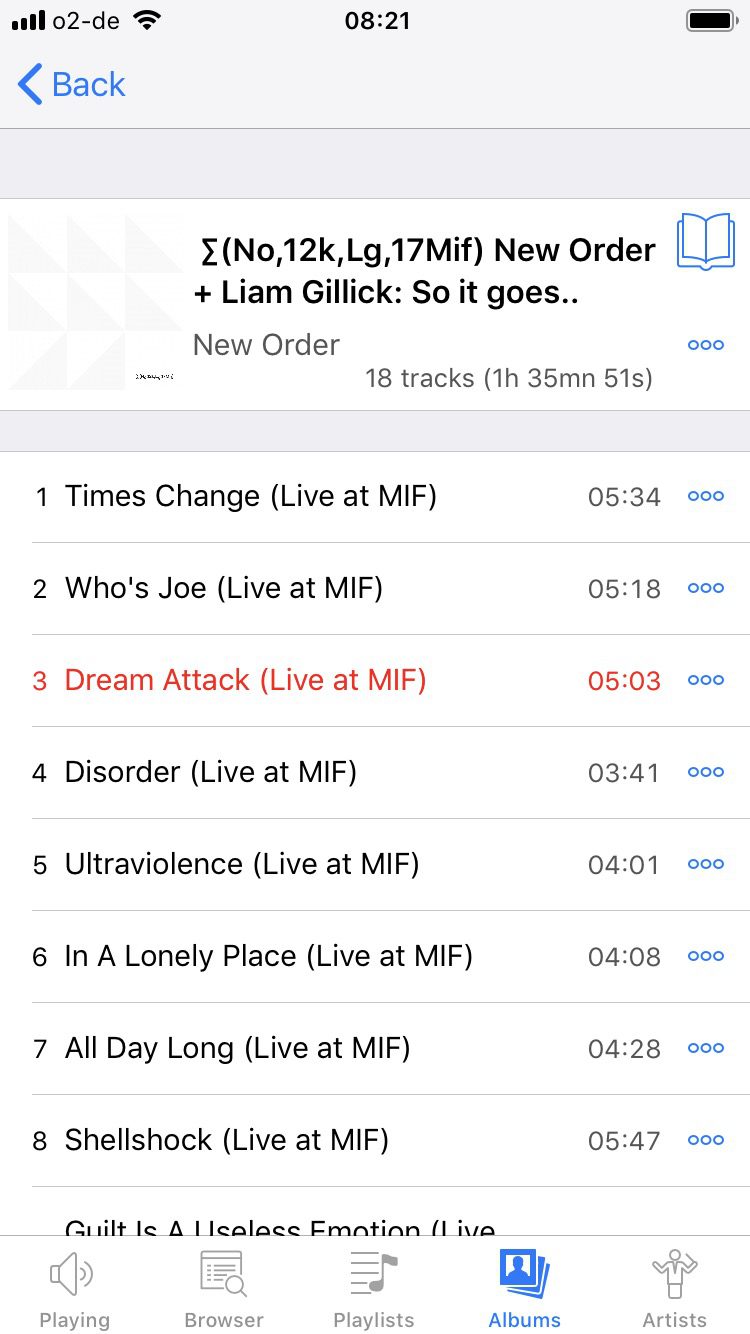Open options for Times Change track

[705, 496]
